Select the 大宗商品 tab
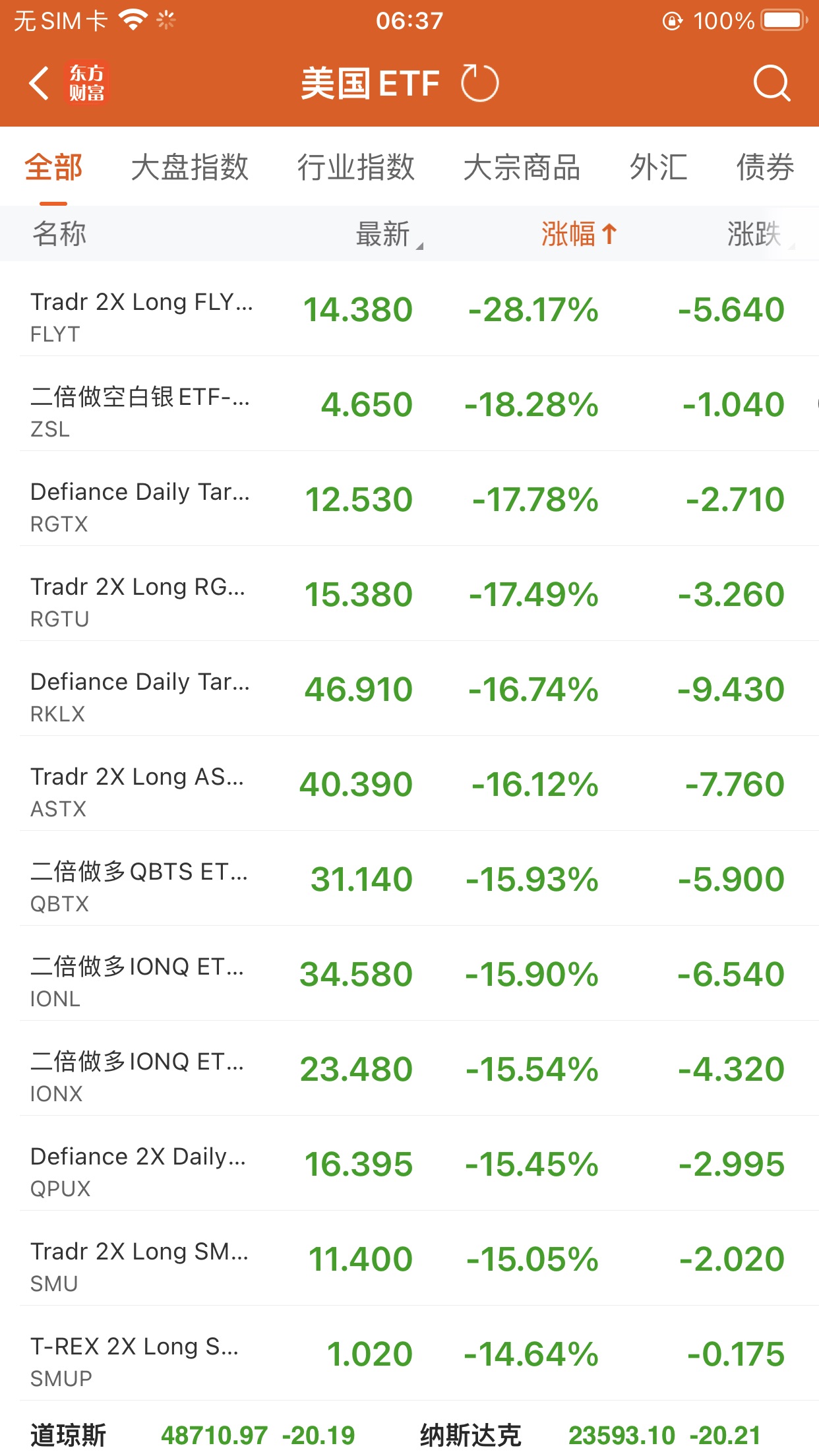 522,167
